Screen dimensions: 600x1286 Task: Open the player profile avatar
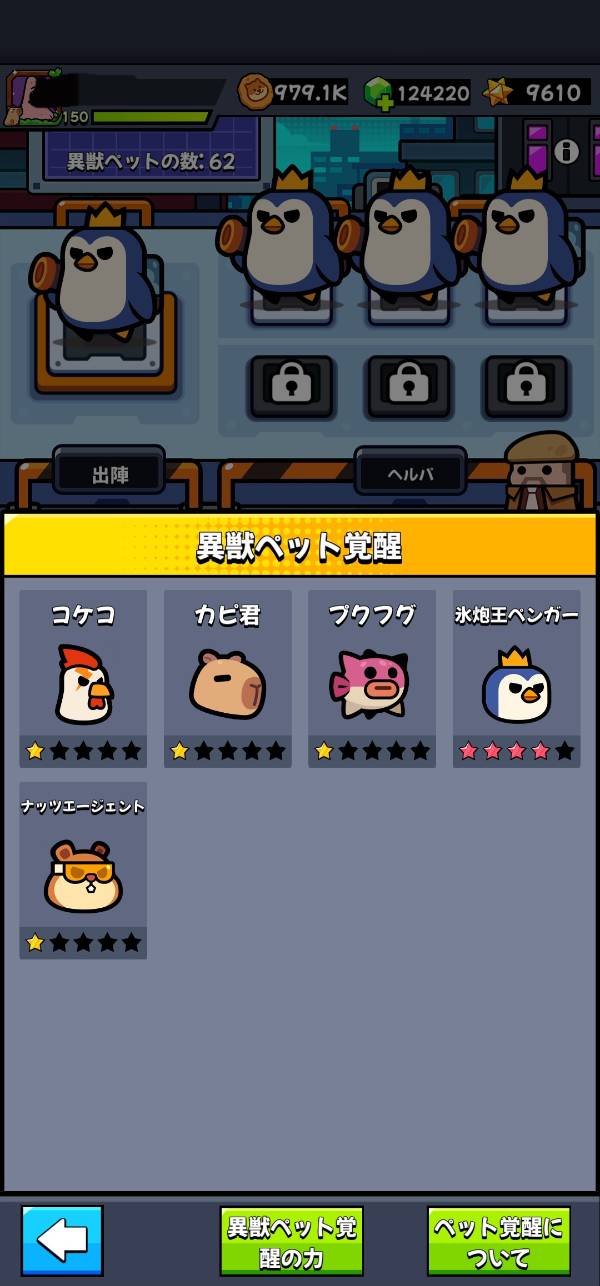tap(30, 98)
